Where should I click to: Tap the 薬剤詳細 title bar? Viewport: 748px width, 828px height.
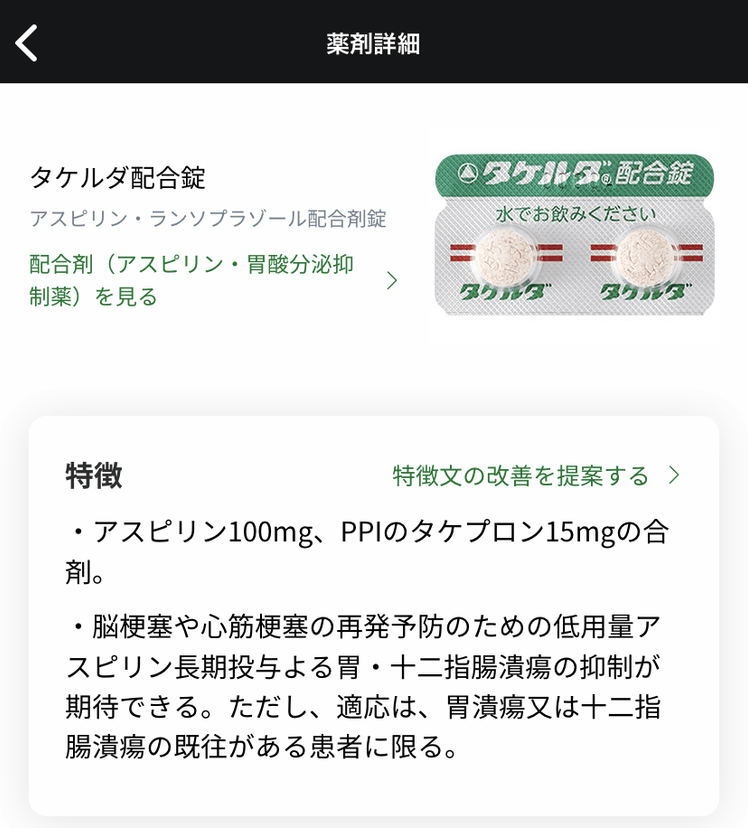coord(374,42)
